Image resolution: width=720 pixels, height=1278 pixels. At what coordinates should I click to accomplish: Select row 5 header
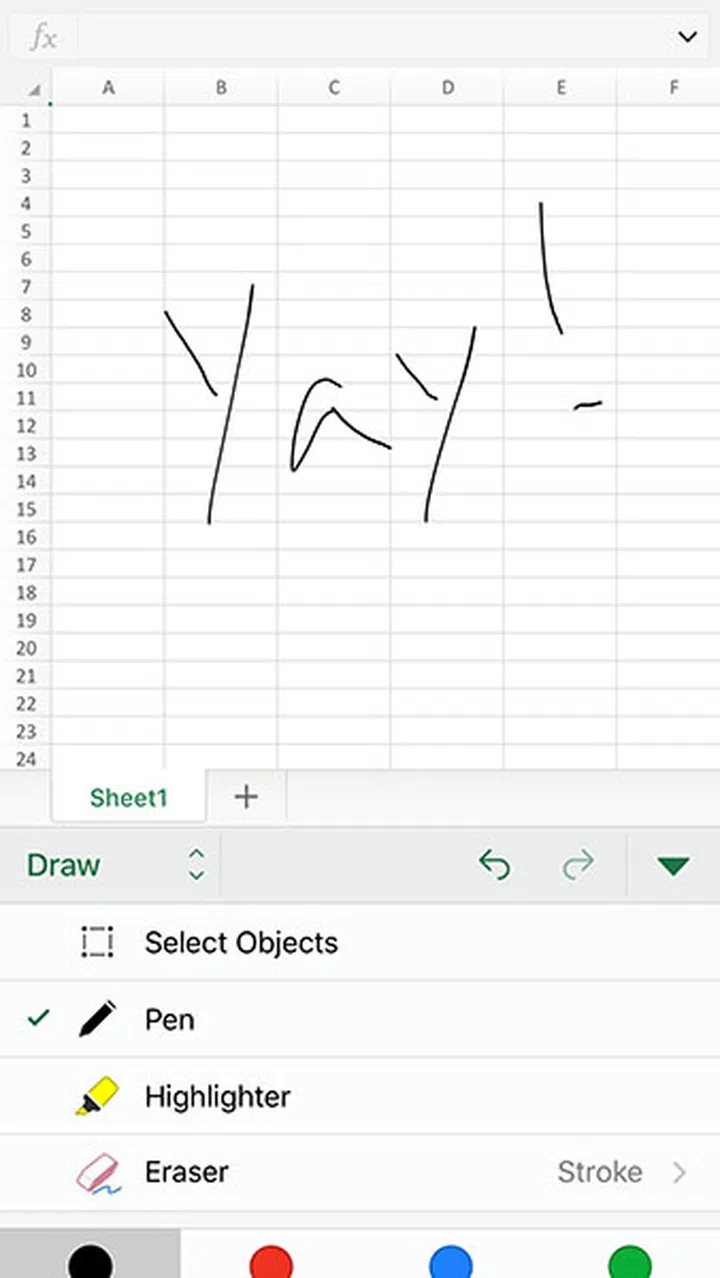tap(26, 232)
